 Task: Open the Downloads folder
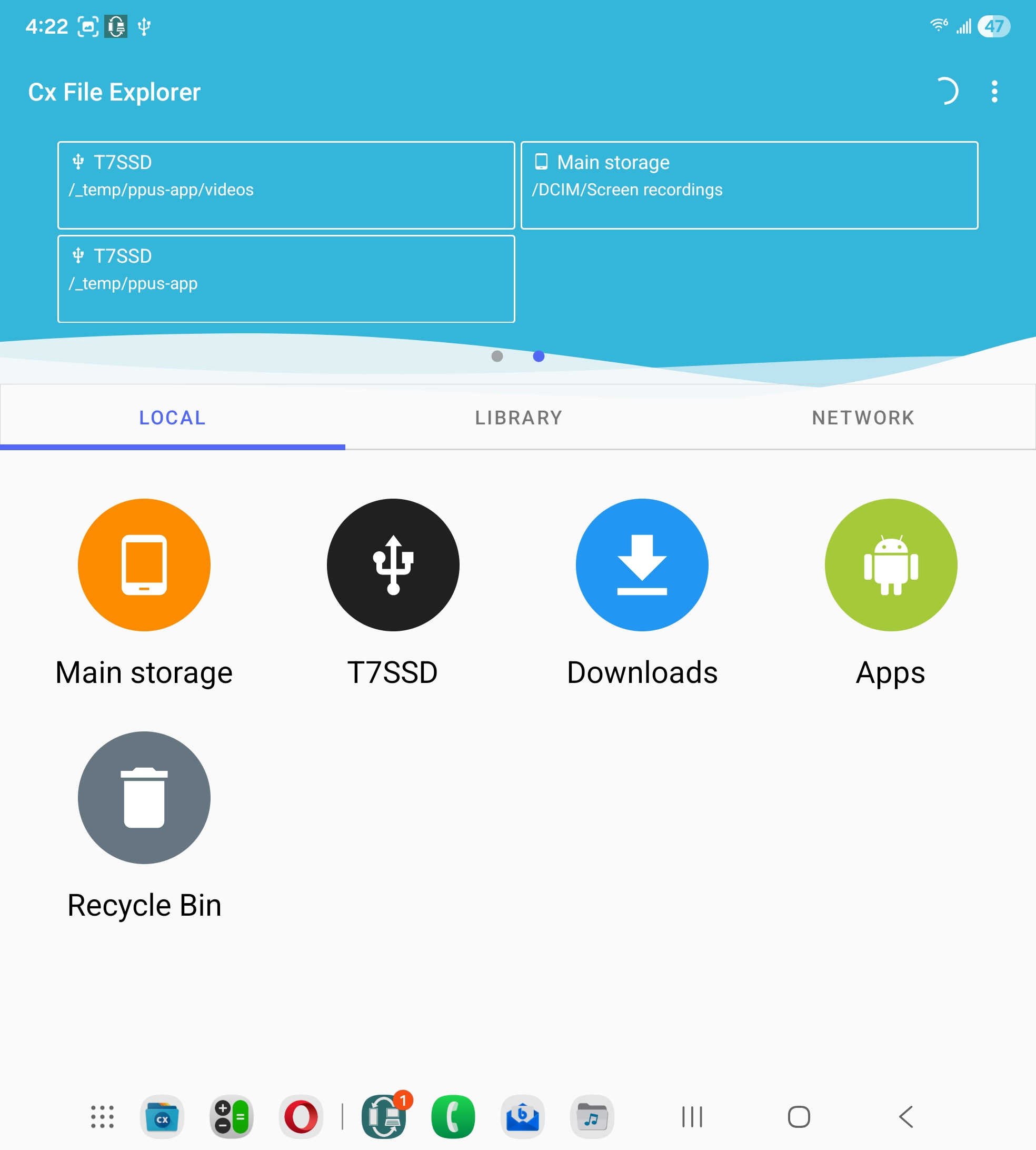(642, 565)
